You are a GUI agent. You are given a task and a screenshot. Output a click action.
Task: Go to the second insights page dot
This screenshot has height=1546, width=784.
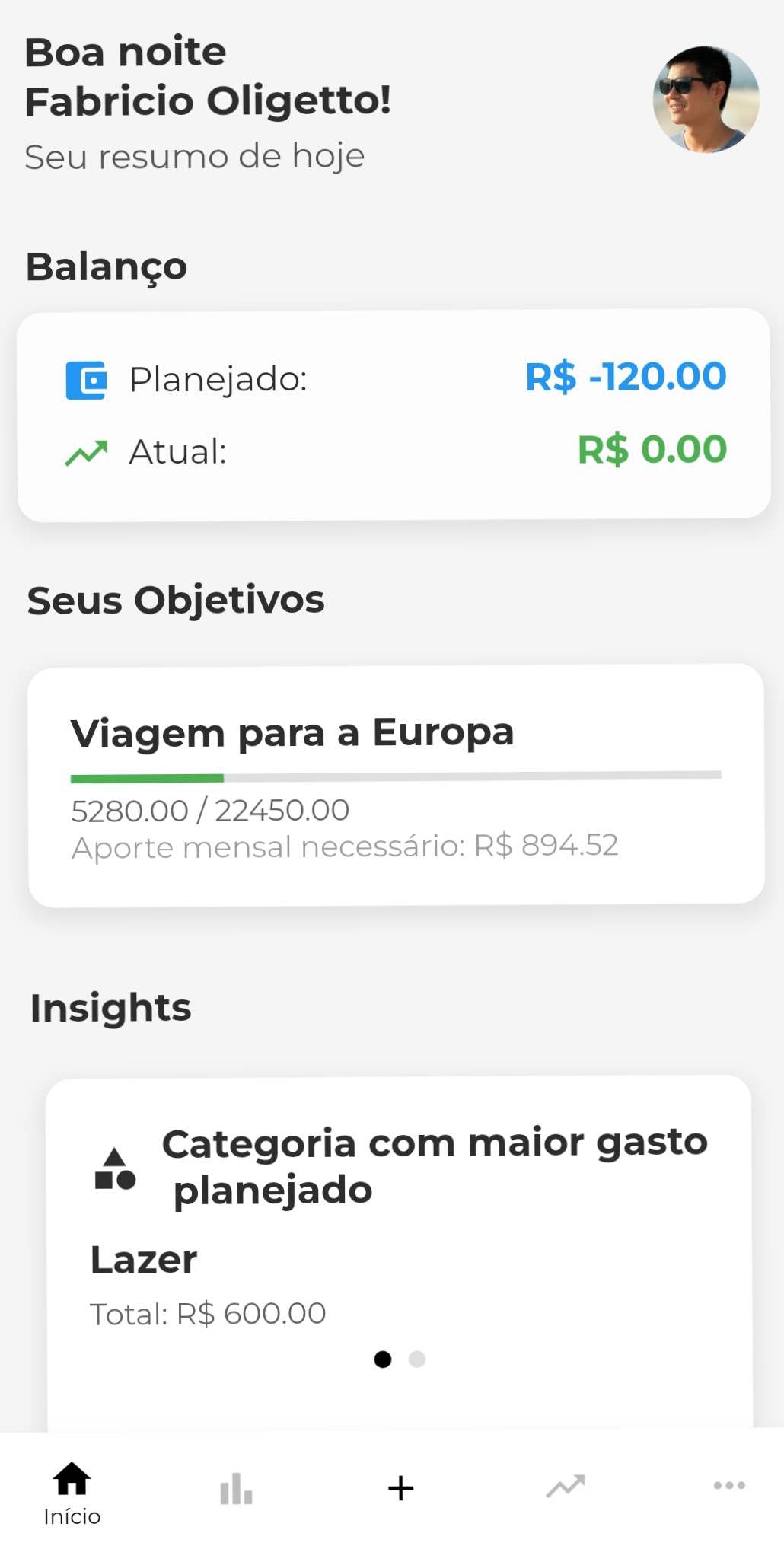tap(417, 1360)
